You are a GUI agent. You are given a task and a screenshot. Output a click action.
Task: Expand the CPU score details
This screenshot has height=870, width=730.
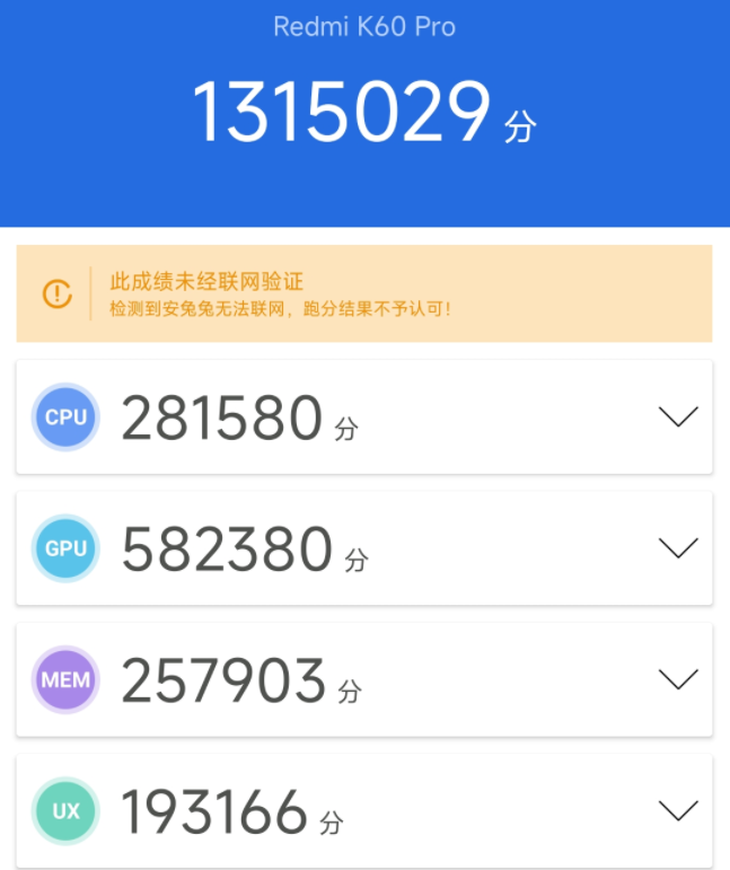click(678, 417)
